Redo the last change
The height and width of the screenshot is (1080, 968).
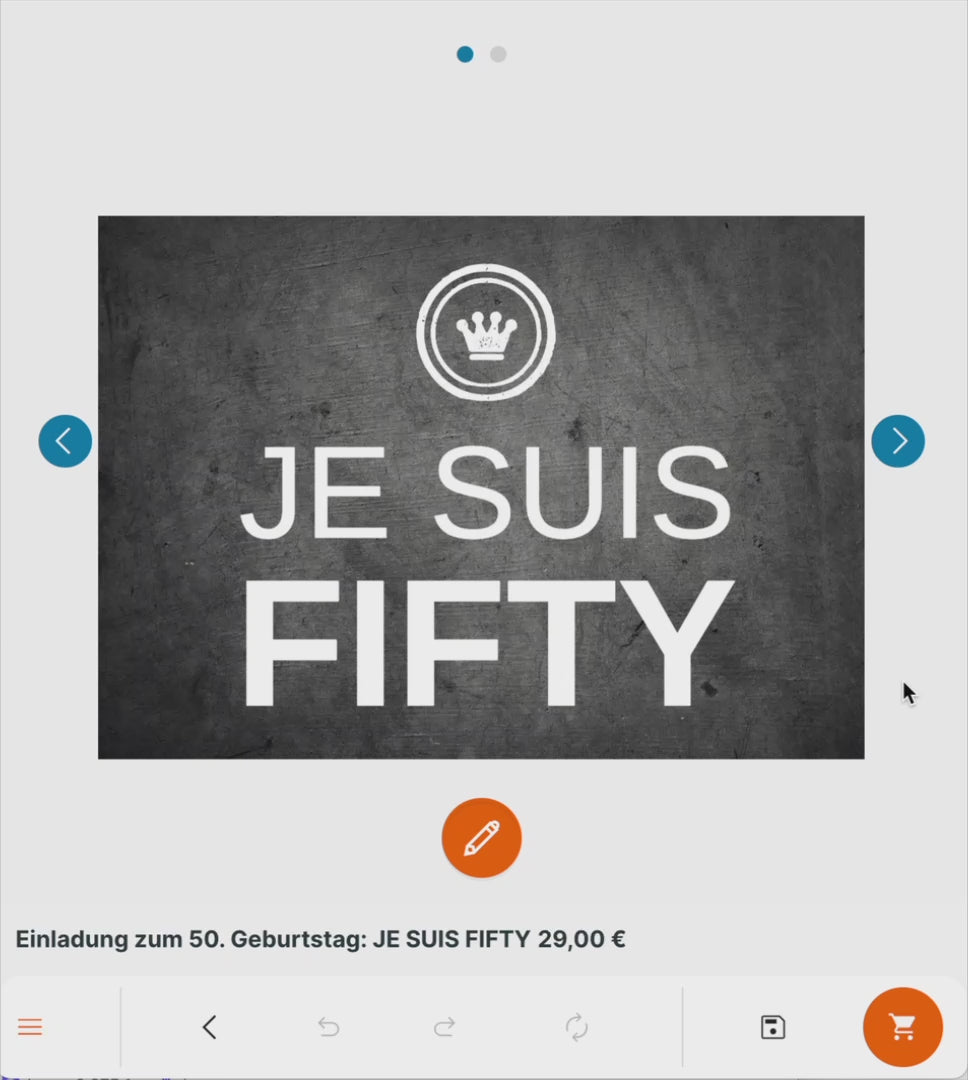point(444,1027)
